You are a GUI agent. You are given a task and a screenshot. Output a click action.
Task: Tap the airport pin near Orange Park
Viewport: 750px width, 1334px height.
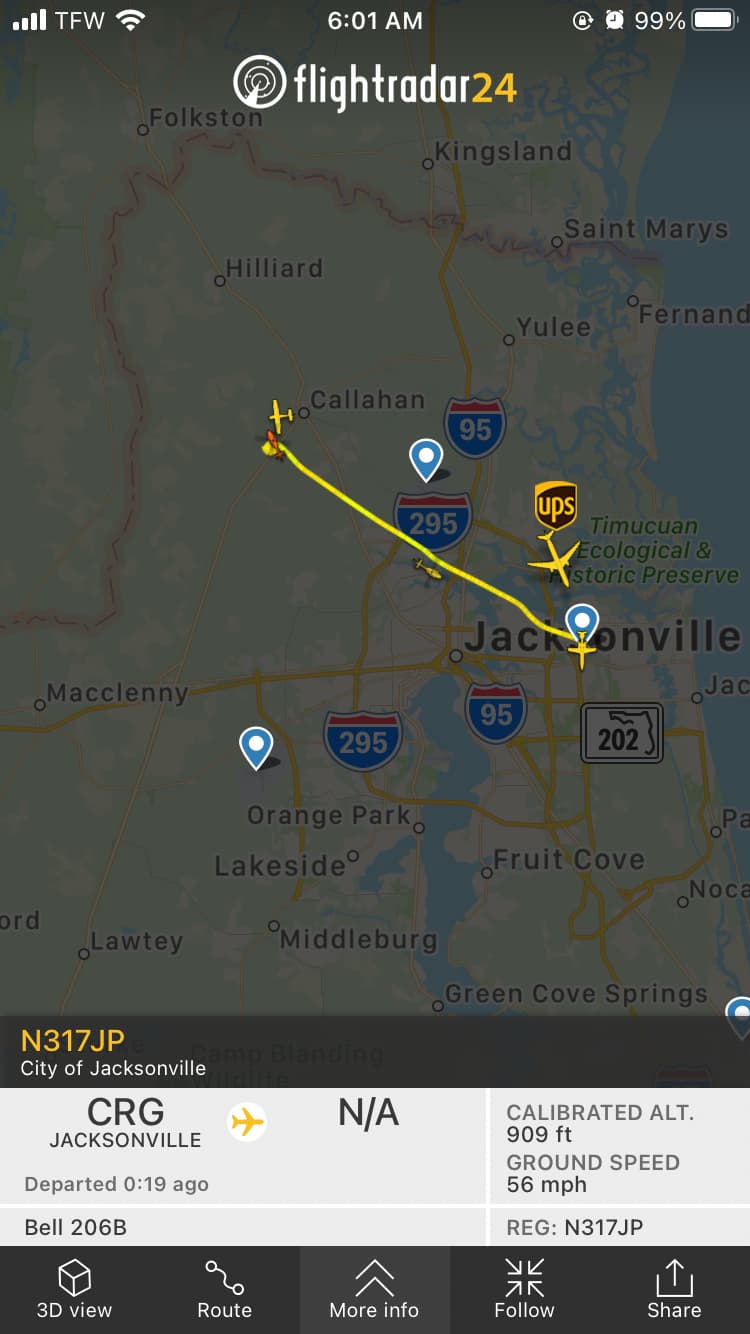(x=257, y=747)
